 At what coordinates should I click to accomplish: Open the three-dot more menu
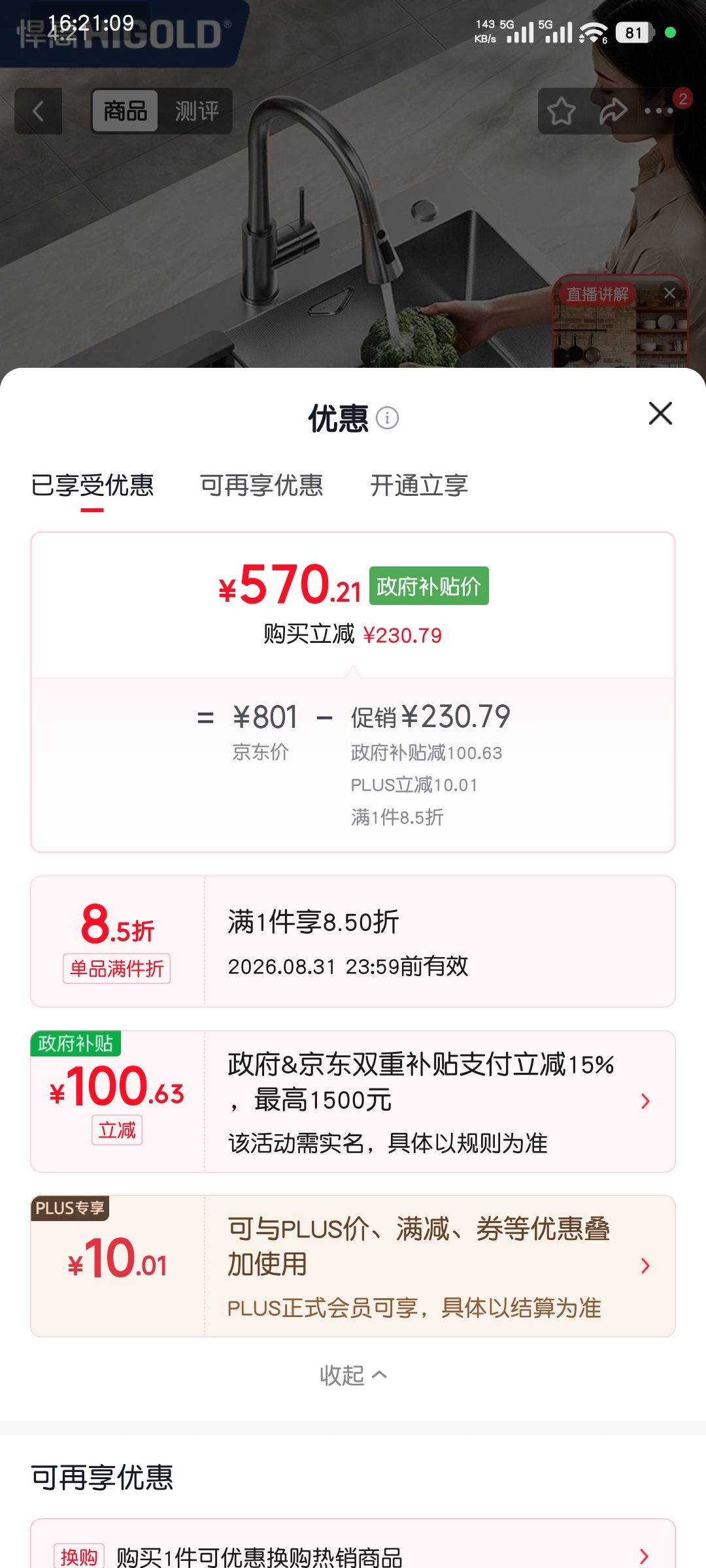tap(658, 111)
